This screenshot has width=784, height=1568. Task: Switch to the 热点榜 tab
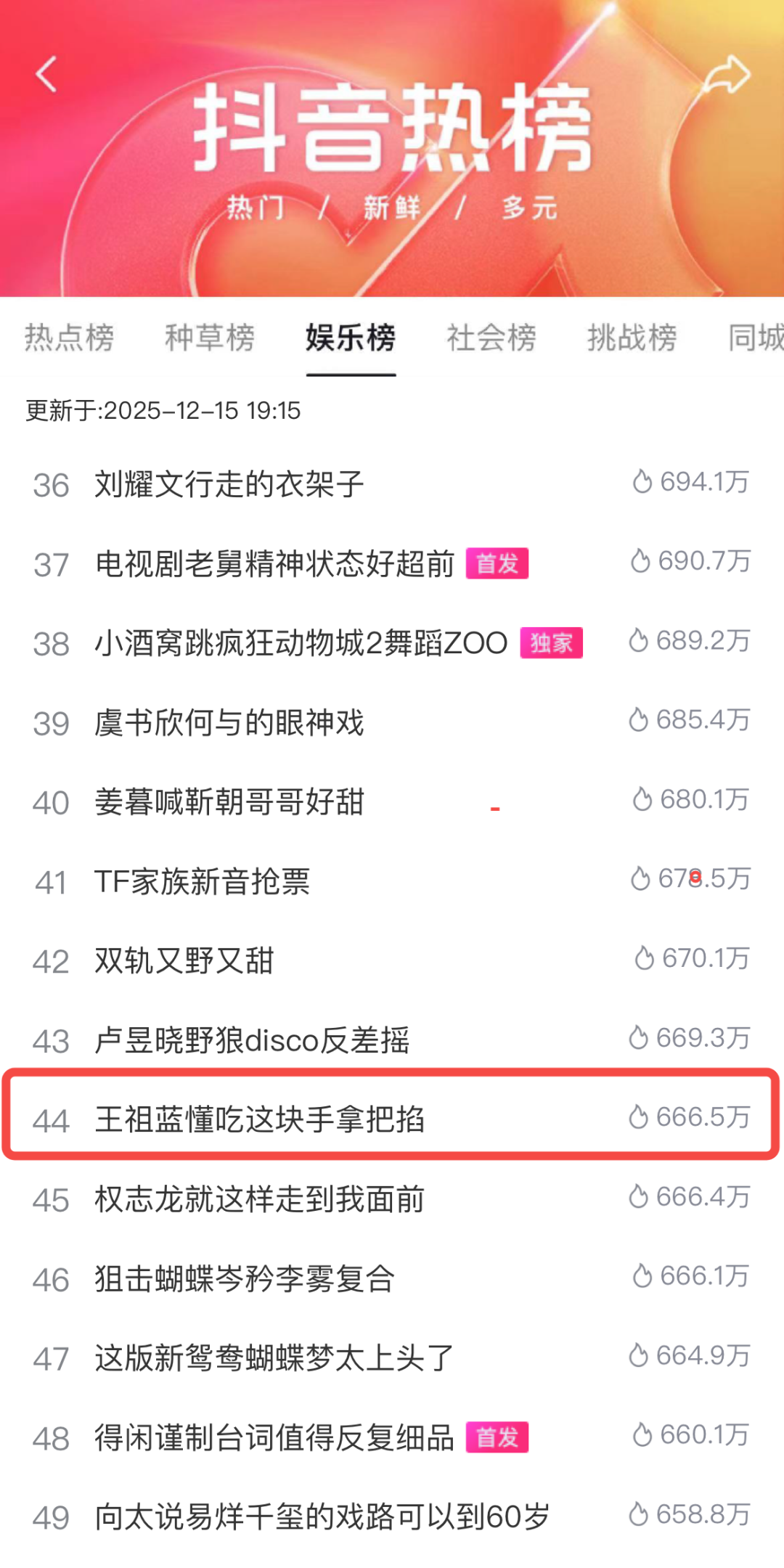click(69, 338)
